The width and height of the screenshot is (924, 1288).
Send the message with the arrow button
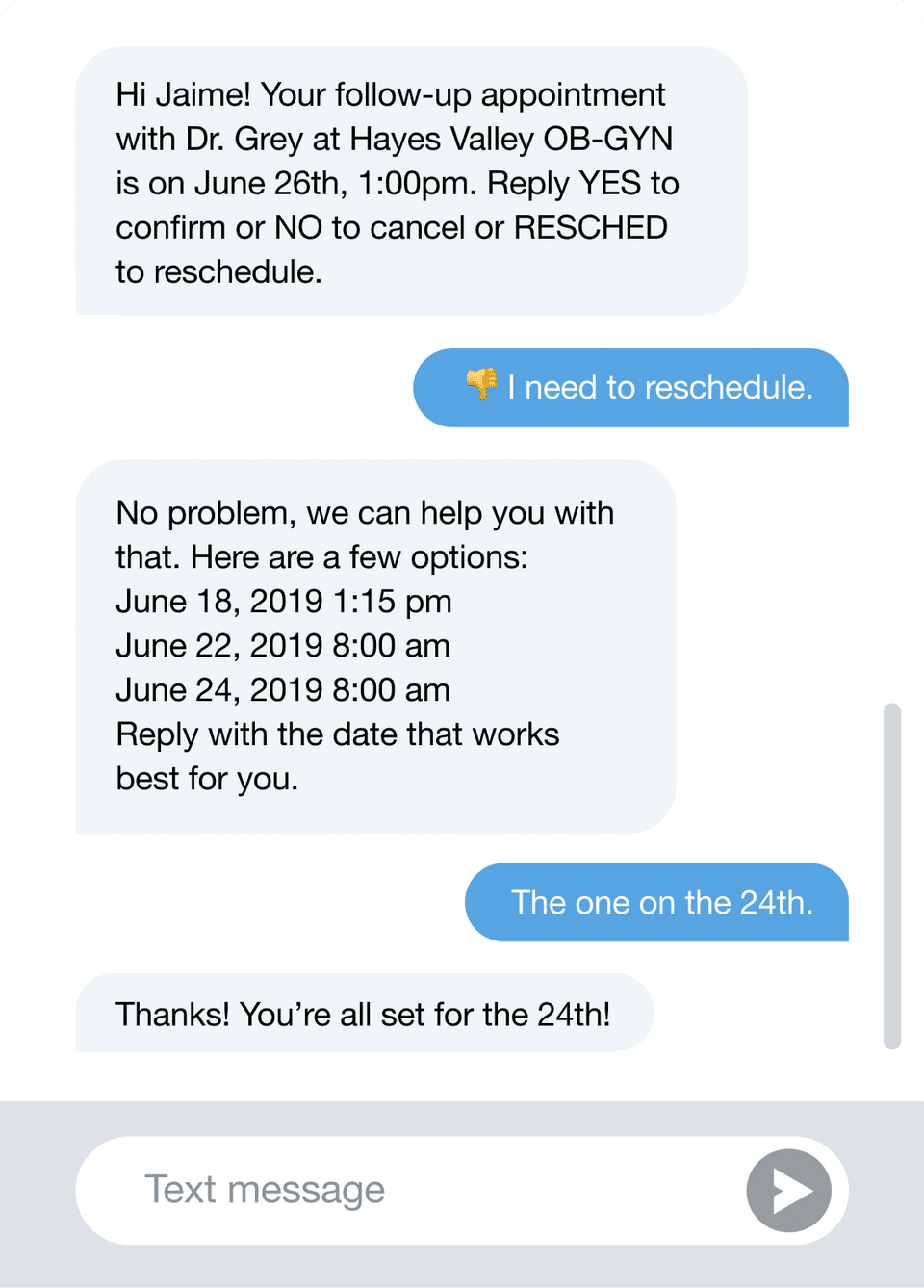click(x=789, y=1191)
